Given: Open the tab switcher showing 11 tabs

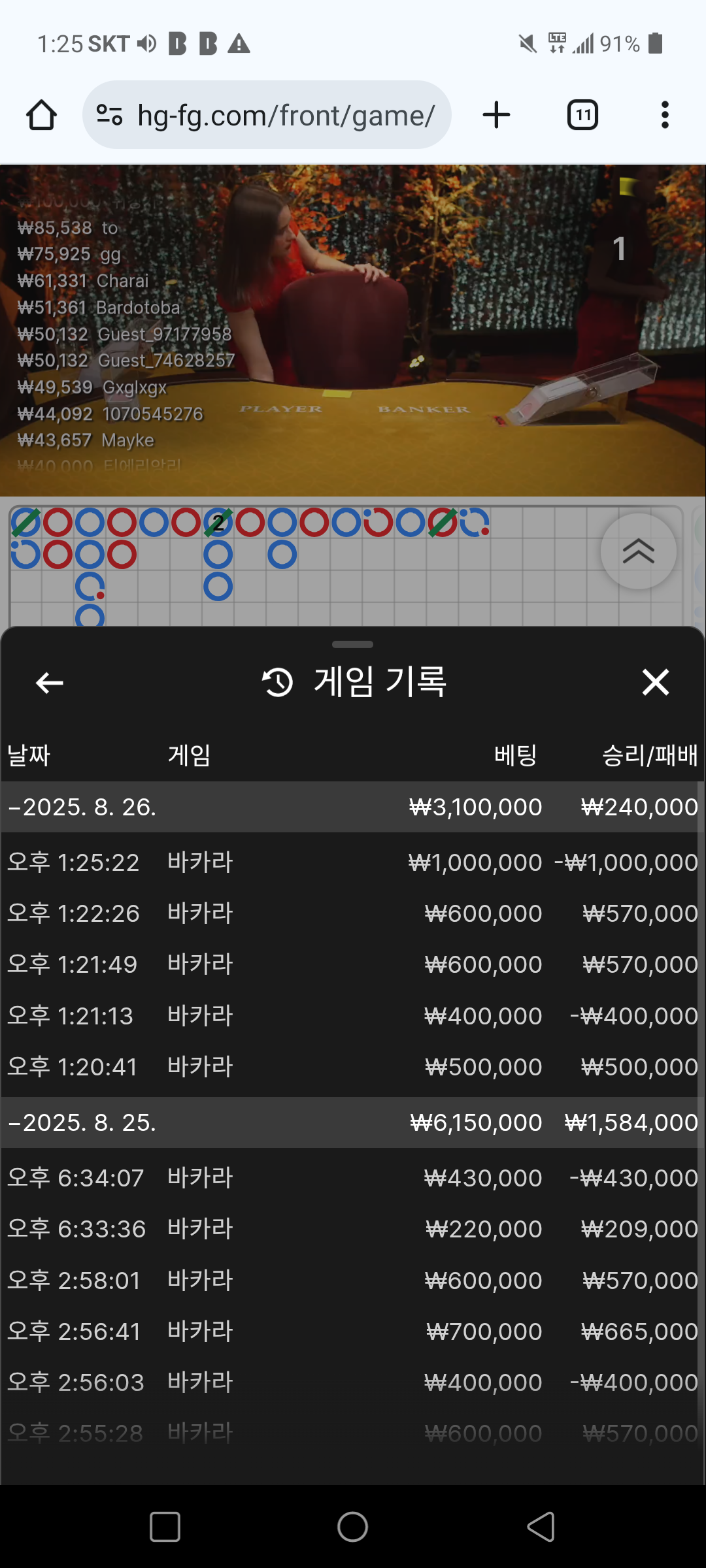Looking at the screenshot, I should tap(582, 115).
